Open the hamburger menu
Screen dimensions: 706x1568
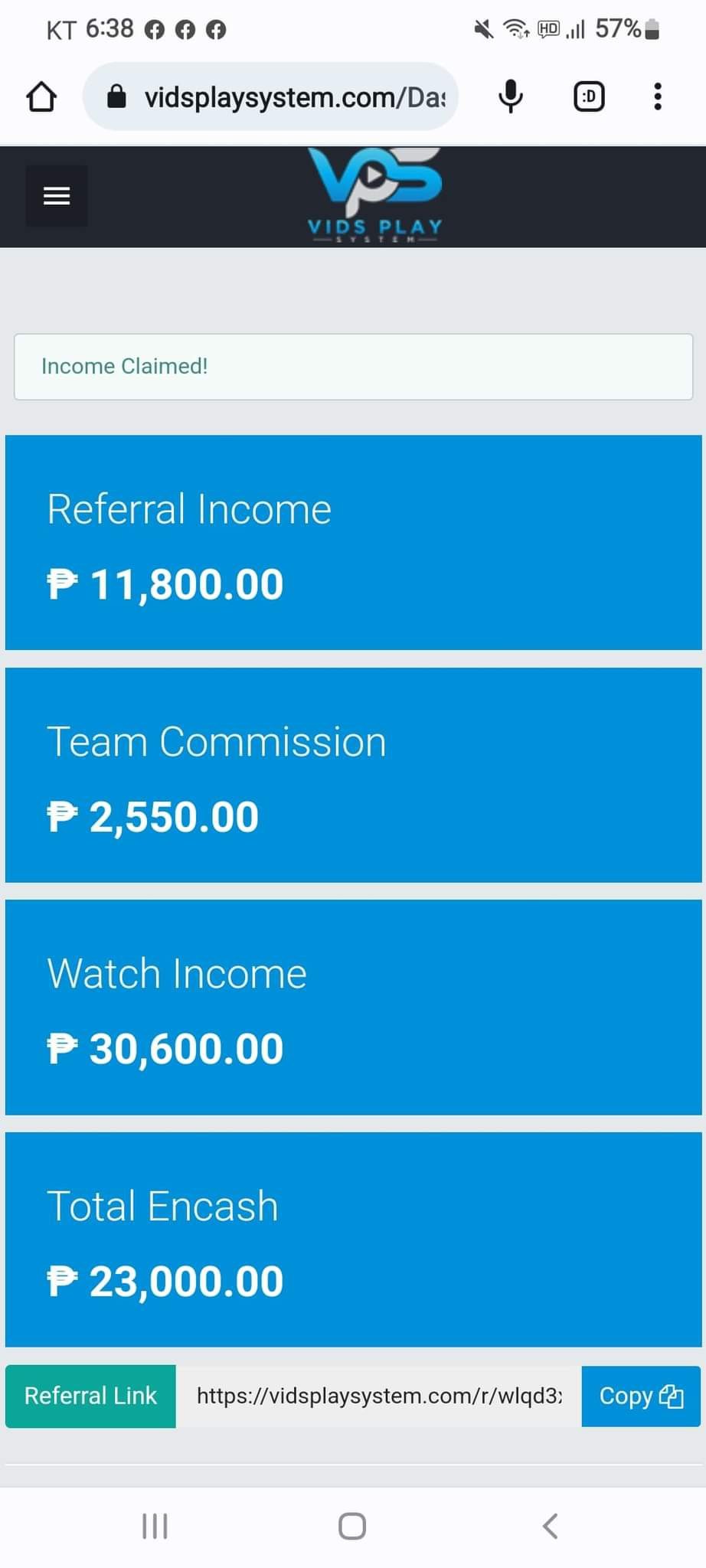click(x=57, y=196)
